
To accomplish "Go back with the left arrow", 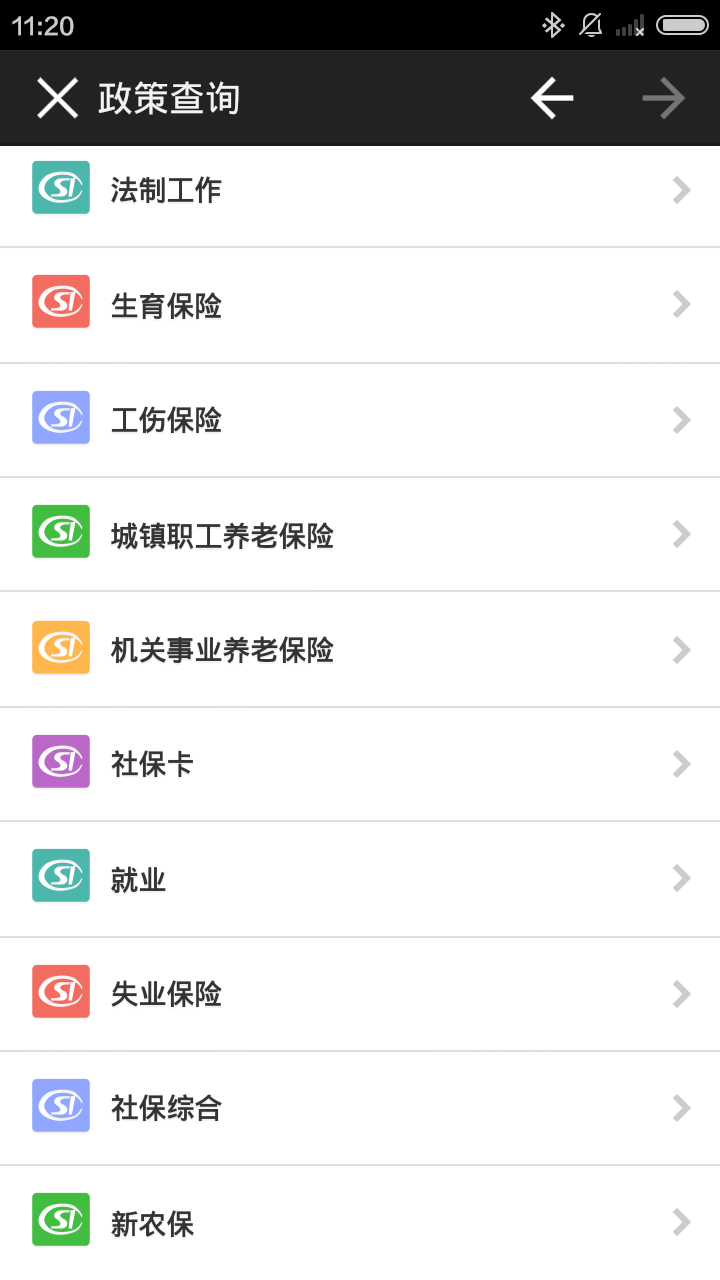I will [552, 98].
